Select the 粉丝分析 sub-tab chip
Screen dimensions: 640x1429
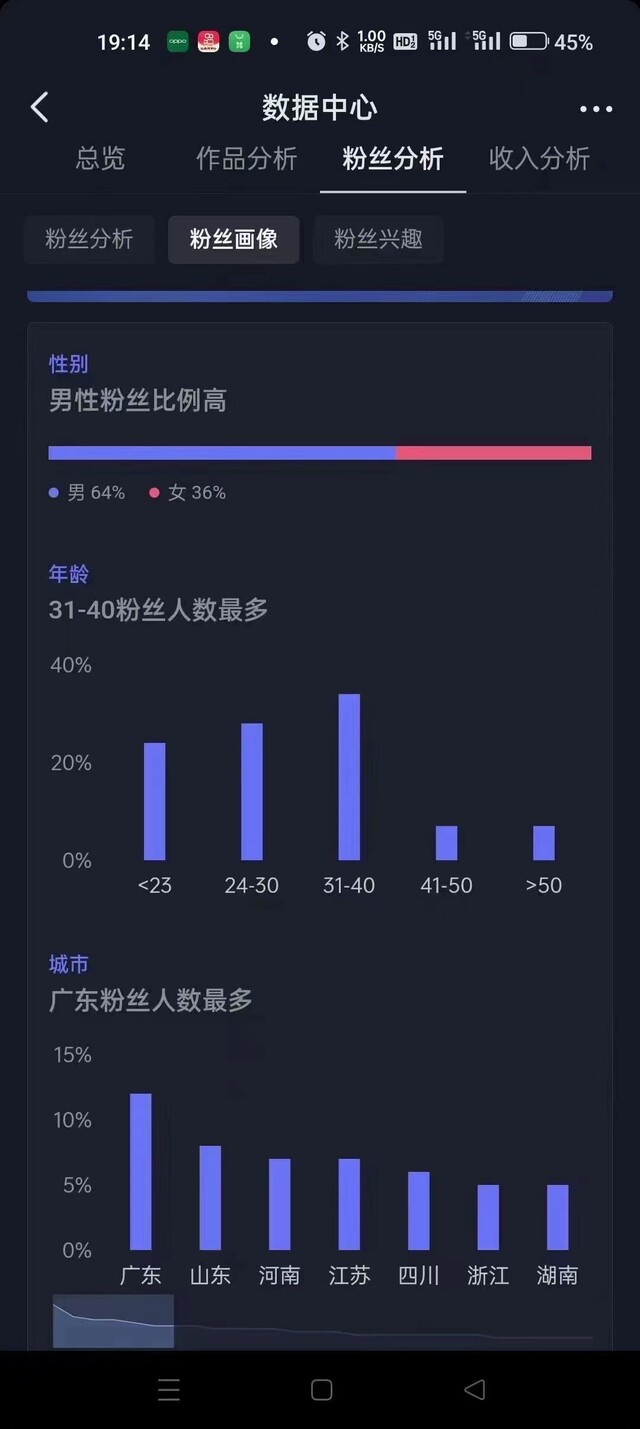tap(89, 239)
